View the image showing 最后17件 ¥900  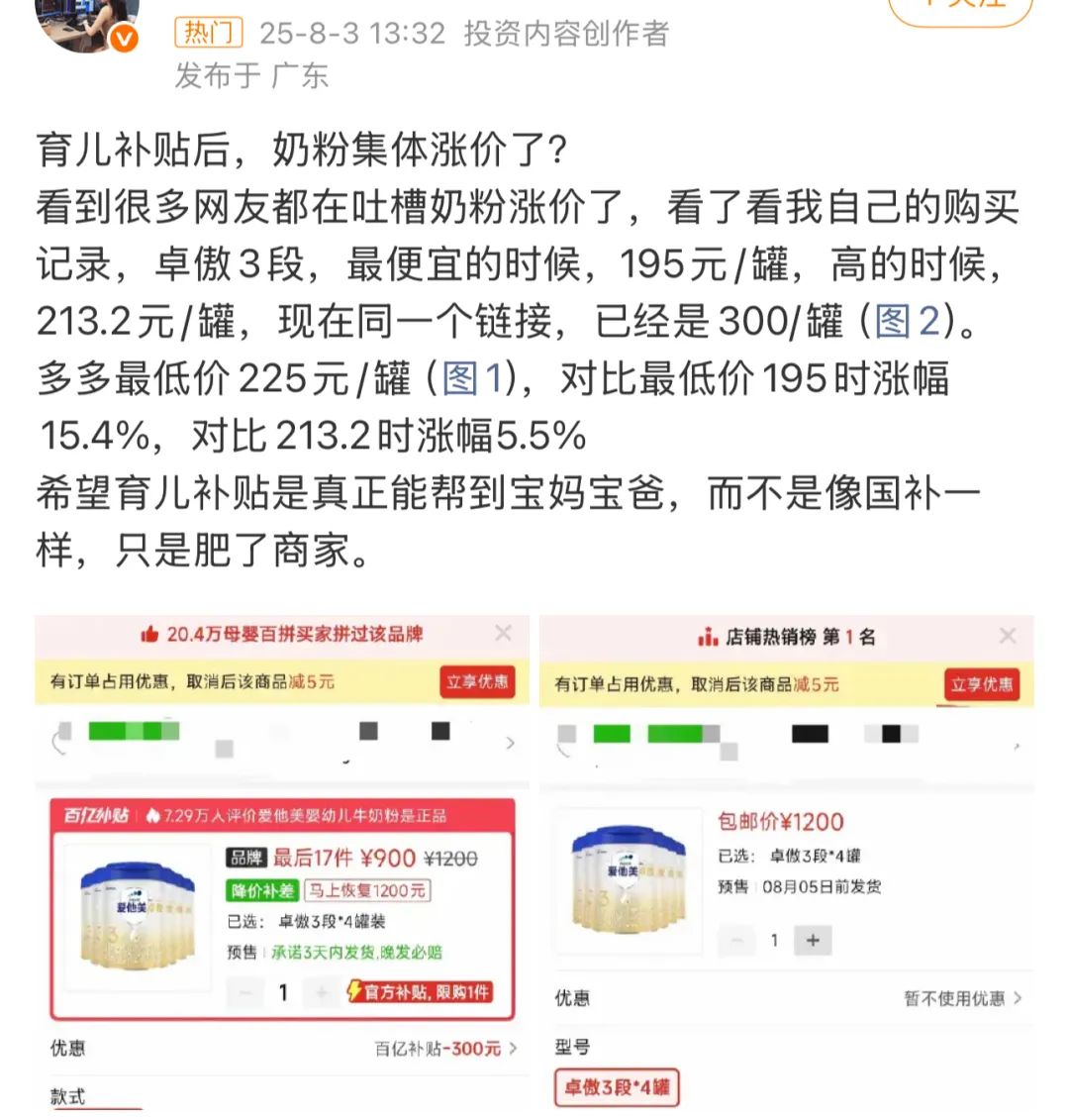coord(282,862)
